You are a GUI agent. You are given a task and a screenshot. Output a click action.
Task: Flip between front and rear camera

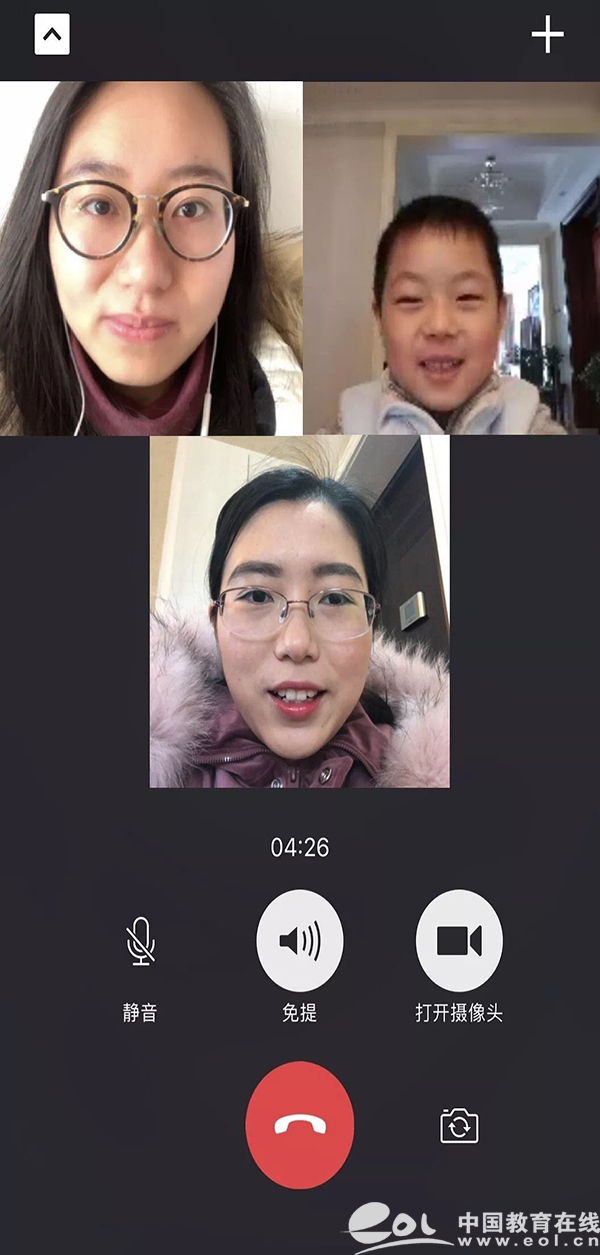pyautogui.click(x=459, y=1126)
